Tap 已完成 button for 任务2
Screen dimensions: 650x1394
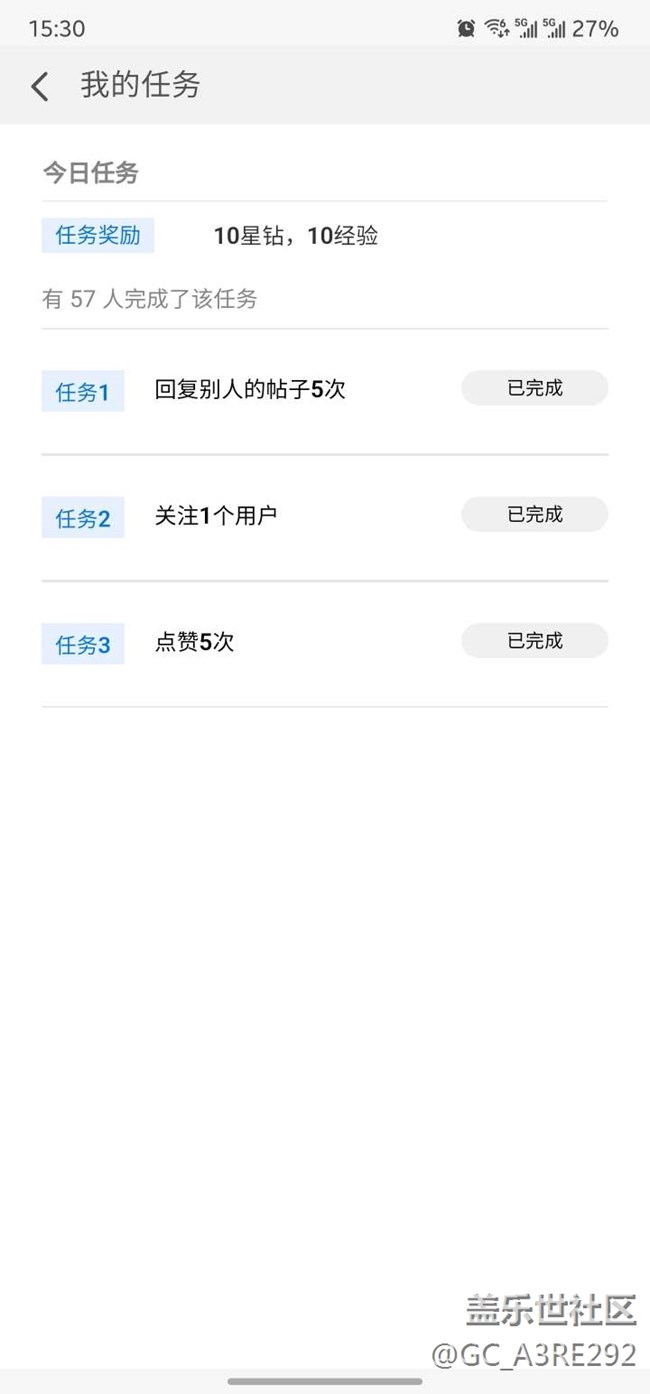(534, 514)
